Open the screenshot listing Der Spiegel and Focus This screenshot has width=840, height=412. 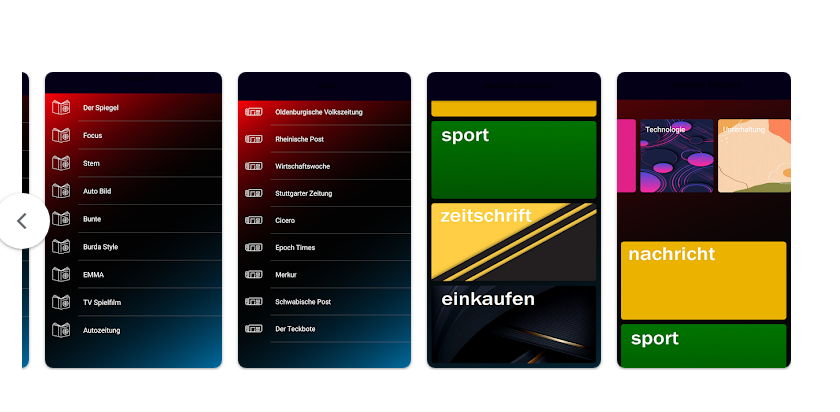click(x=133, y=220)
